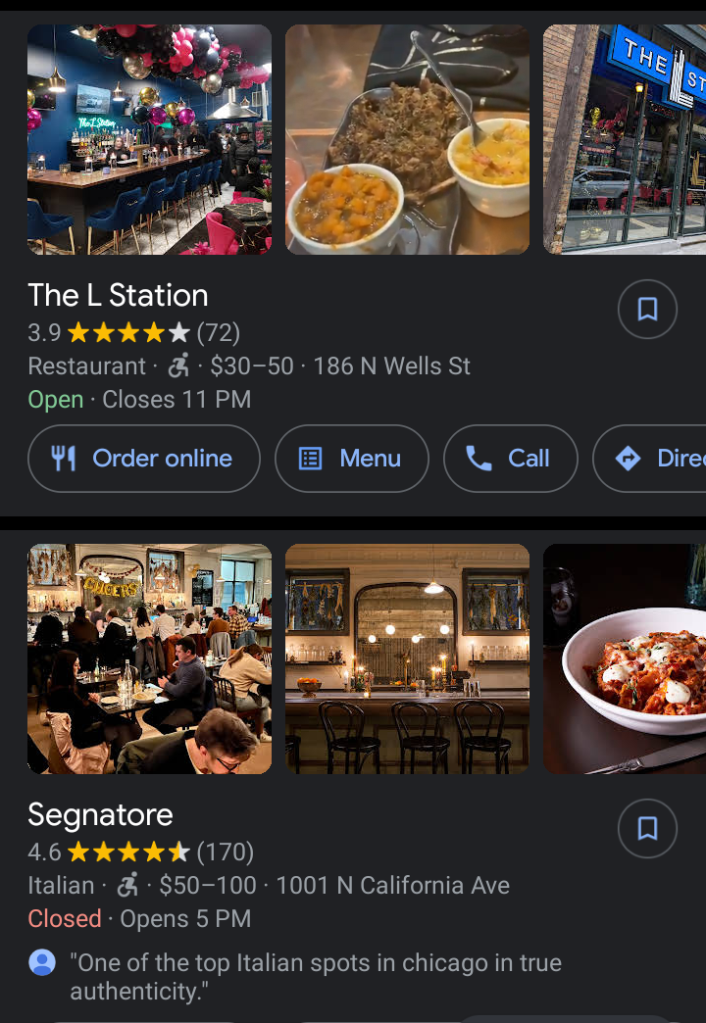Open Segnatore bar stools photo

(407, 659)
